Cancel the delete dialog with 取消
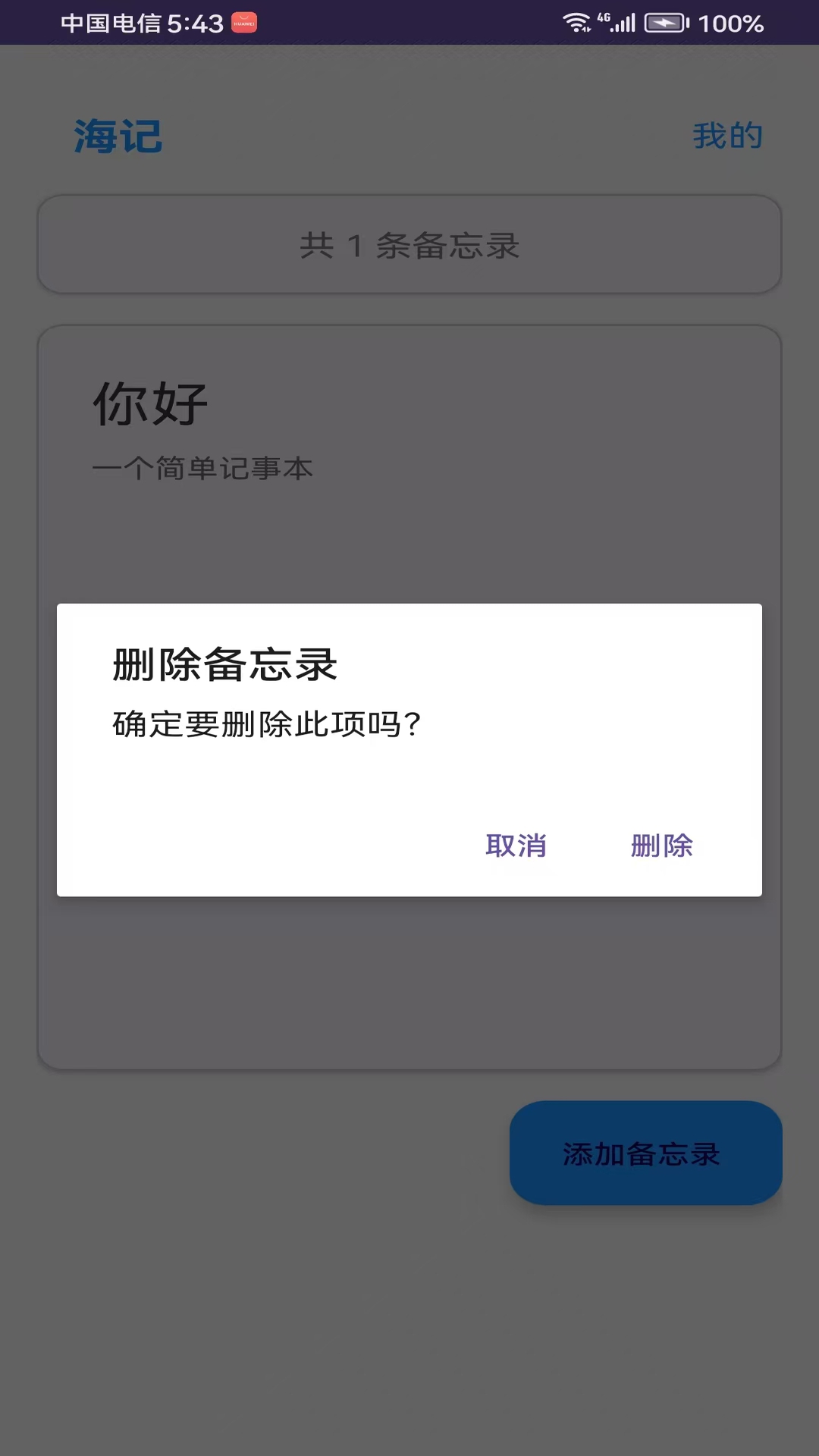 [x=517, y=845]
